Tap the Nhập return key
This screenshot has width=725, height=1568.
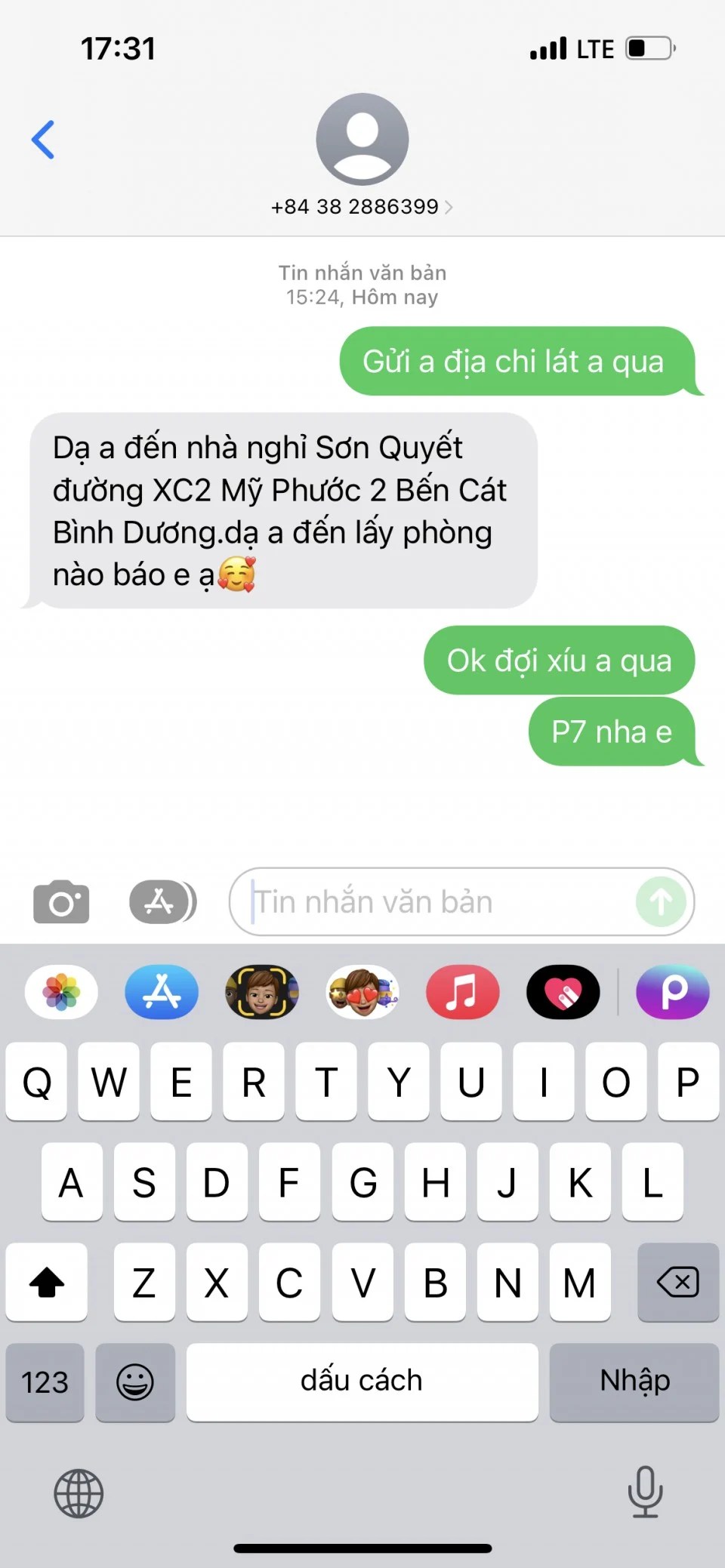coord(634,1382)
